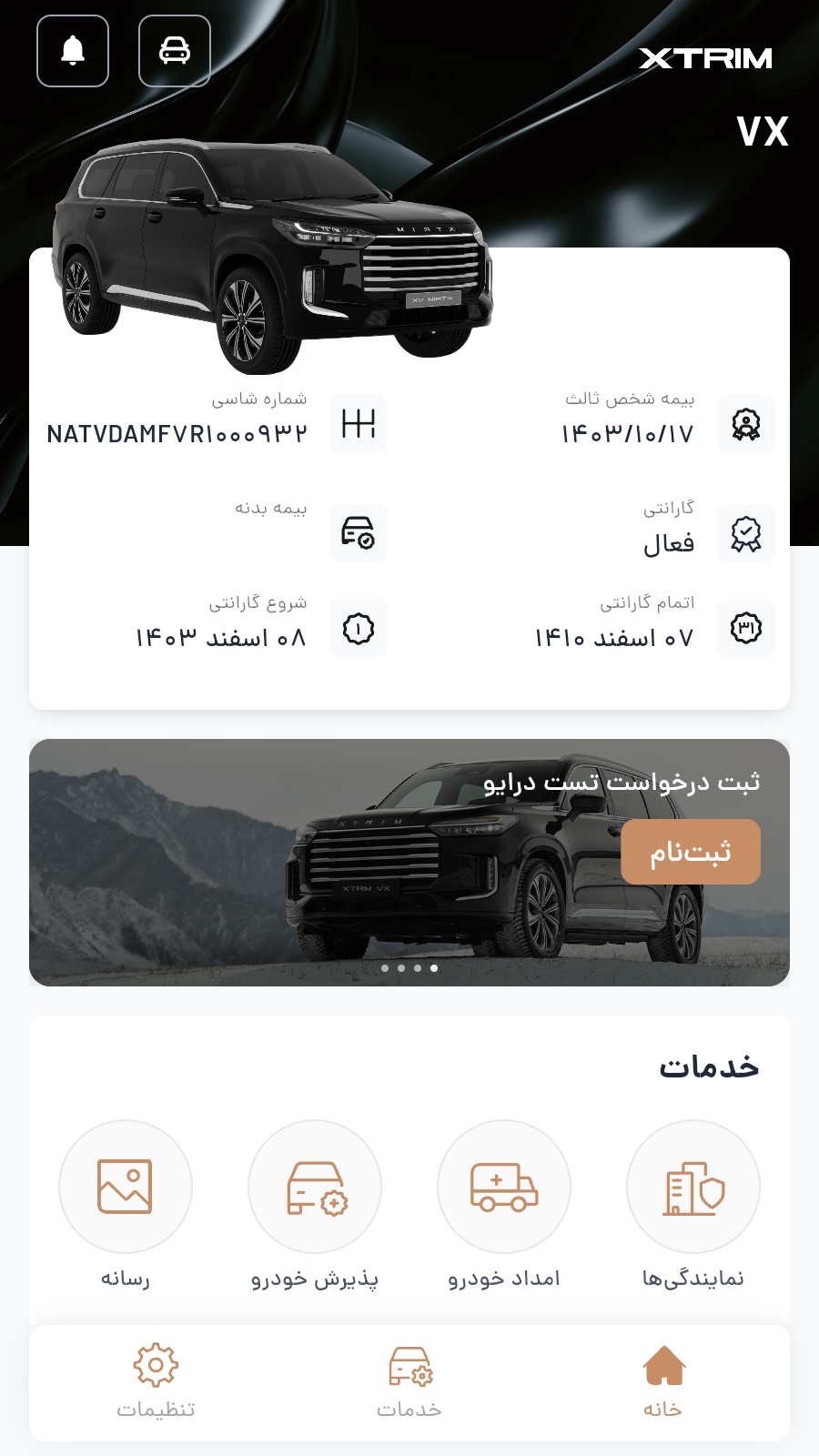Tap the ثبت‌نام button on test drive banner
The image size is (819, 1456).
690,852
